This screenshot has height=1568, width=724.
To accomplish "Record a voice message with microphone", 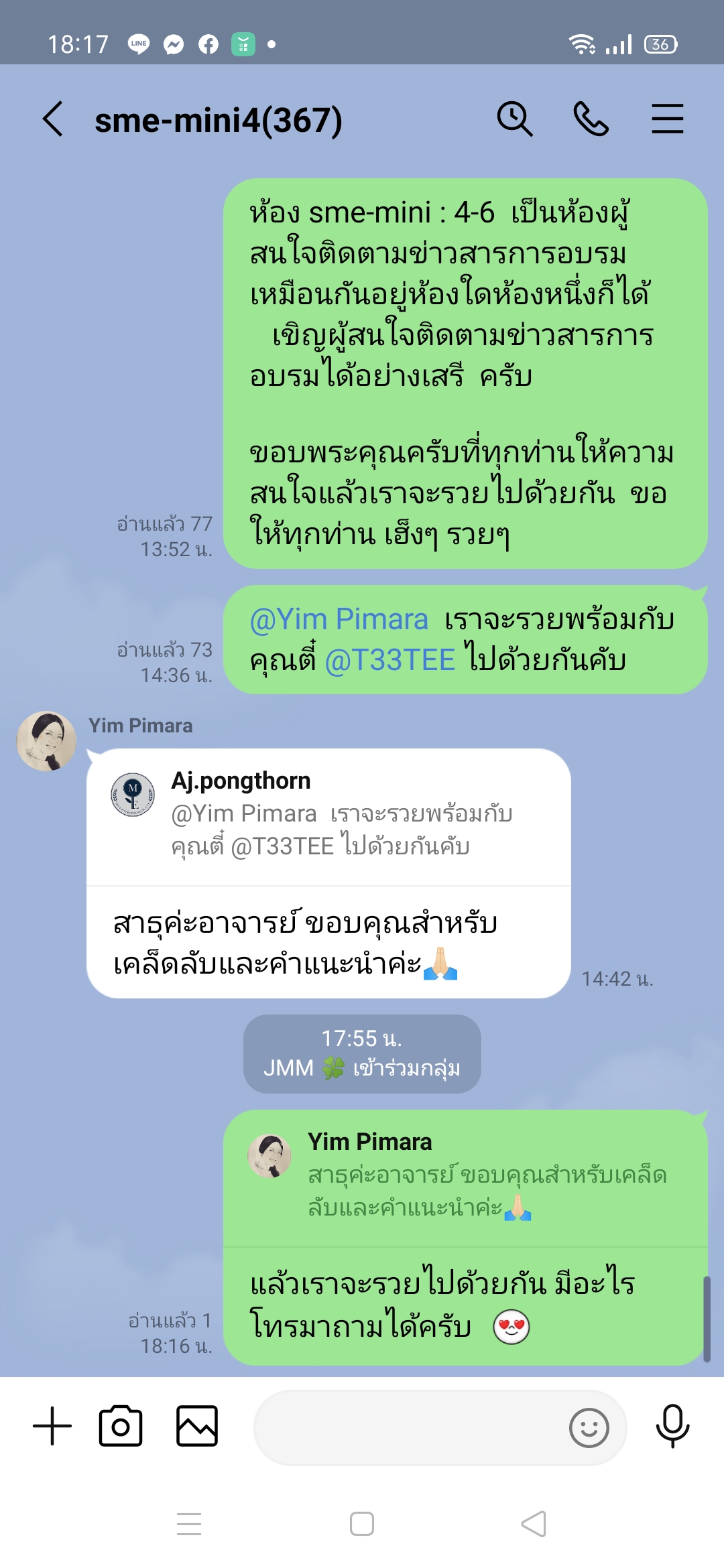I will 672,1426.
